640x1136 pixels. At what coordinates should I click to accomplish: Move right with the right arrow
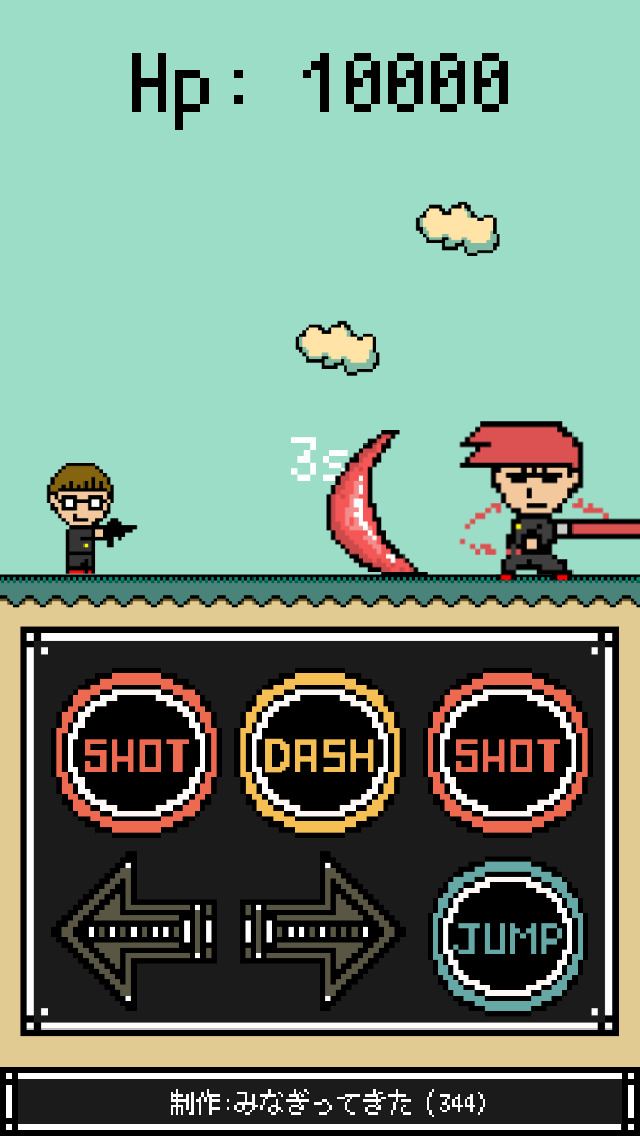(322, 932)
